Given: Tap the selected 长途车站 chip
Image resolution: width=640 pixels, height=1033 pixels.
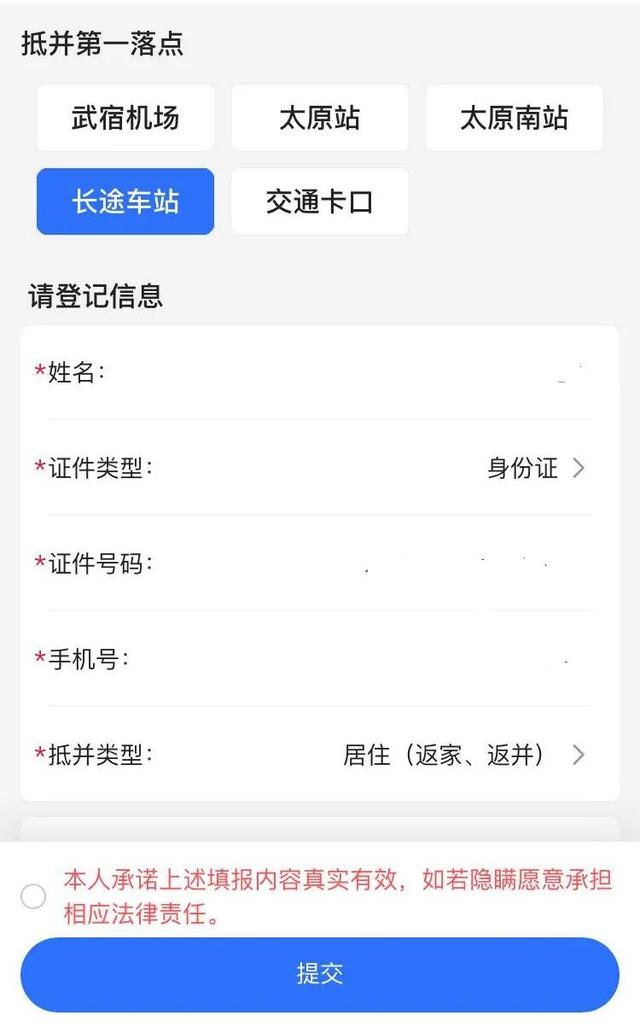Looking at the screenshot, I should point(125,202).
